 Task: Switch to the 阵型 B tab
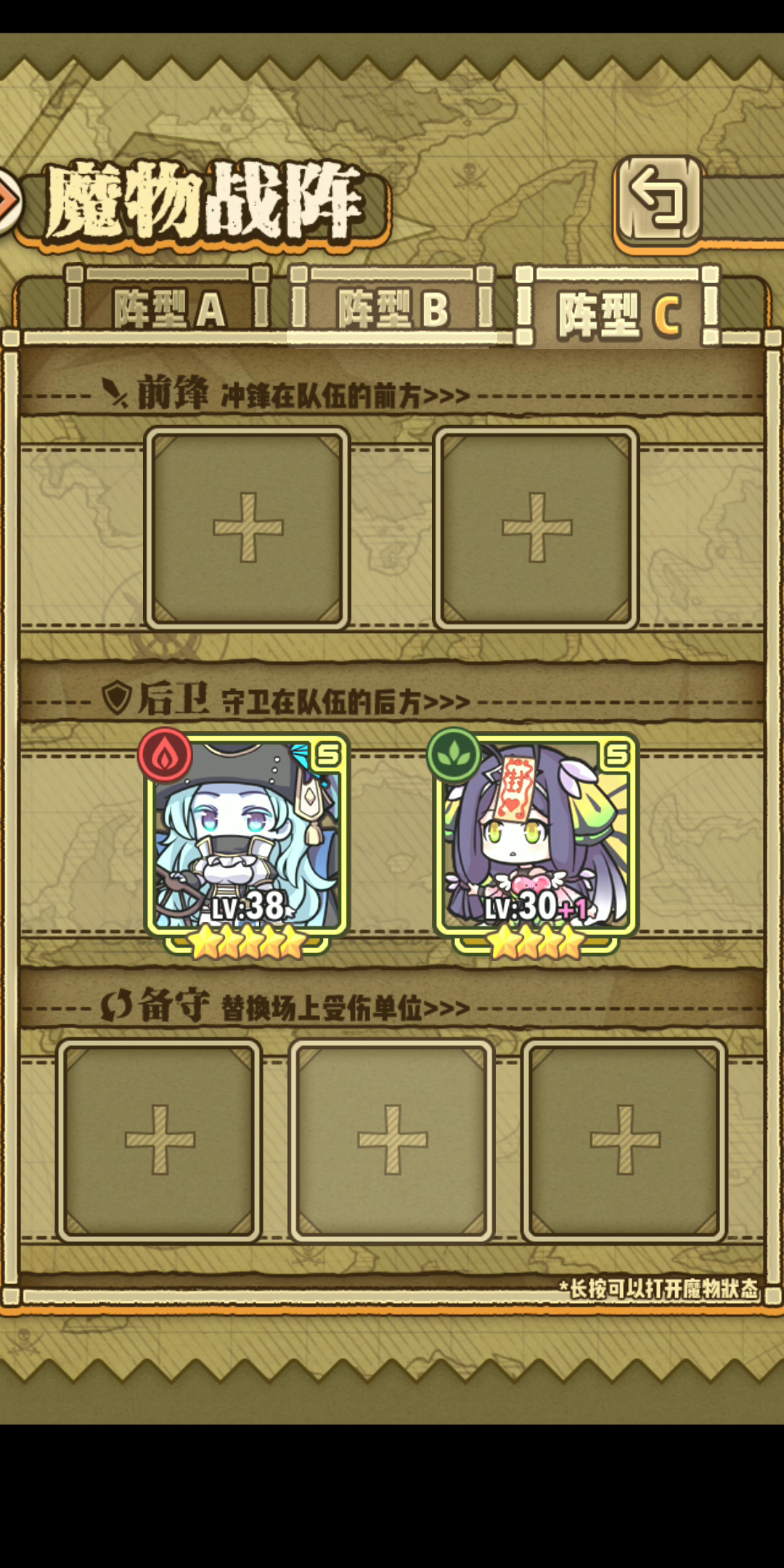tap(393, 305)
